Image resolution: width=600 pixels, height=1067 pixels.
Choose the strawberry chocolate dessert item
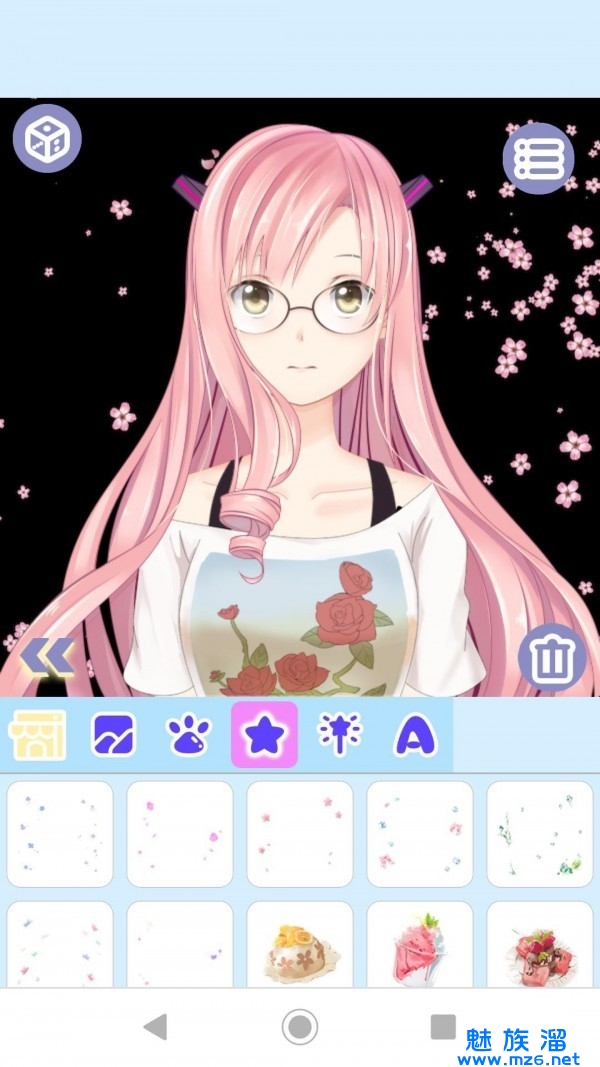click(x=539, y=948)
